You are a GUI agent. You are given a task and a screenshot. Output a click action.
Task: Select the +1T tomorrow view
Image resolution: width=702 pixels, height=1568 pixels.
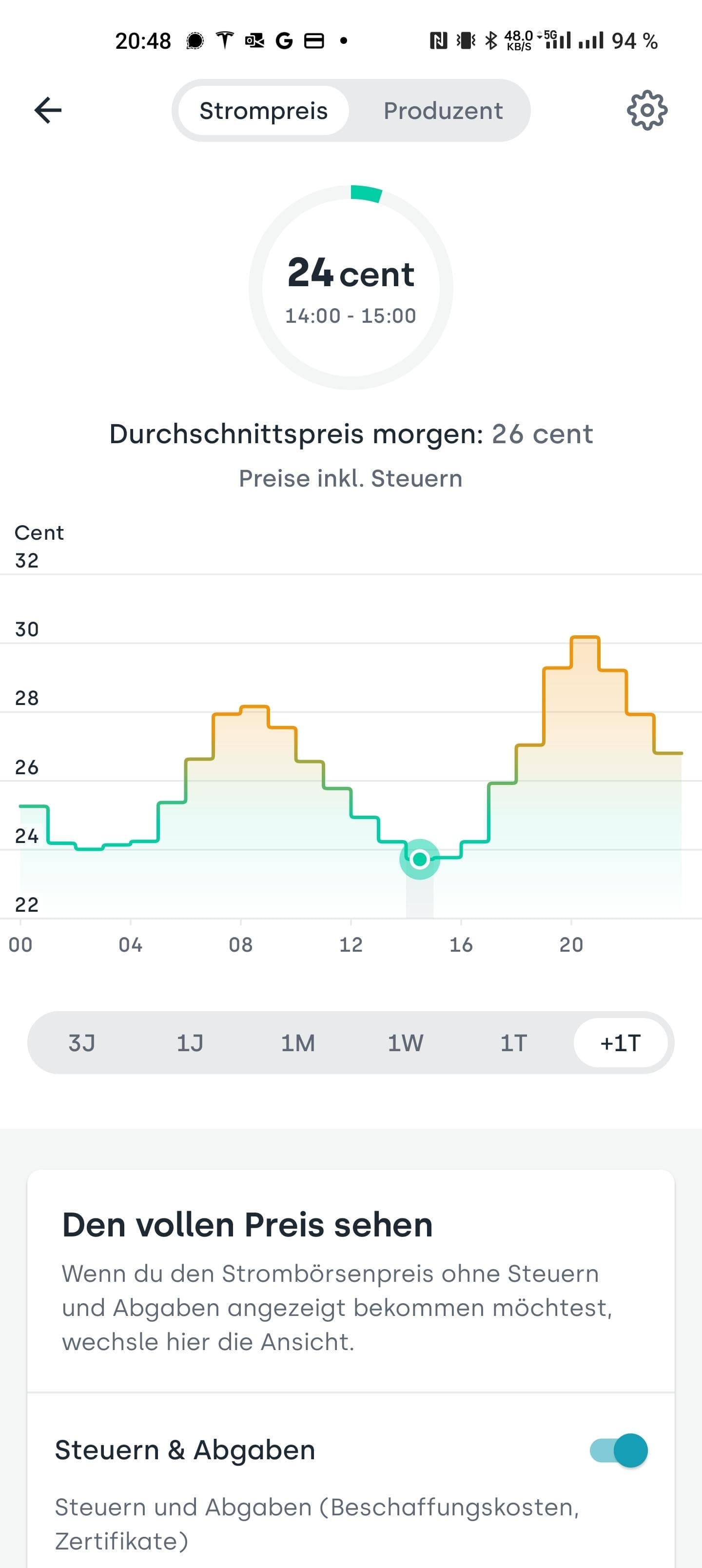pyautogui.click(x=621, y=1043)
